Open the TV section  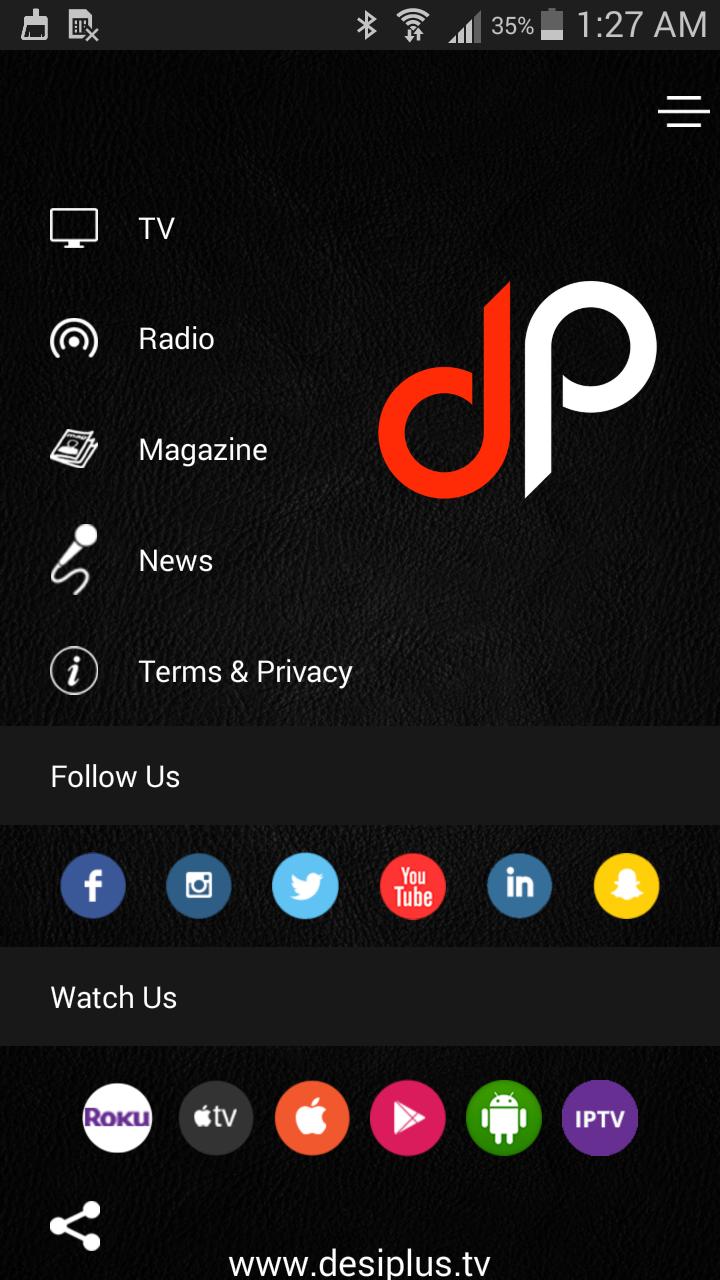157,228
